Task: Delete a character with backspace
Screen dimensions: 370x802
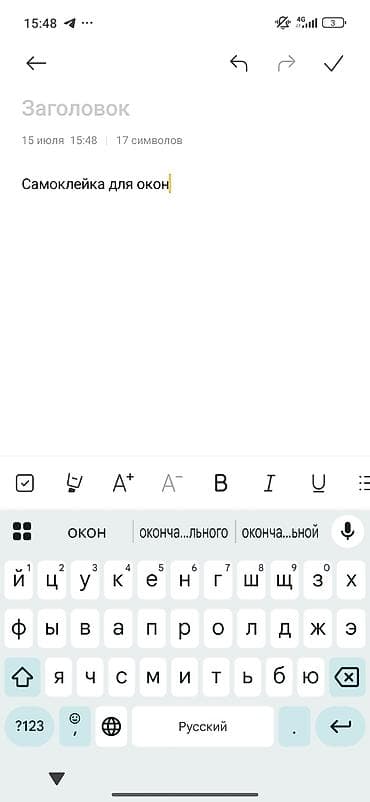Action: coord(347,677)
